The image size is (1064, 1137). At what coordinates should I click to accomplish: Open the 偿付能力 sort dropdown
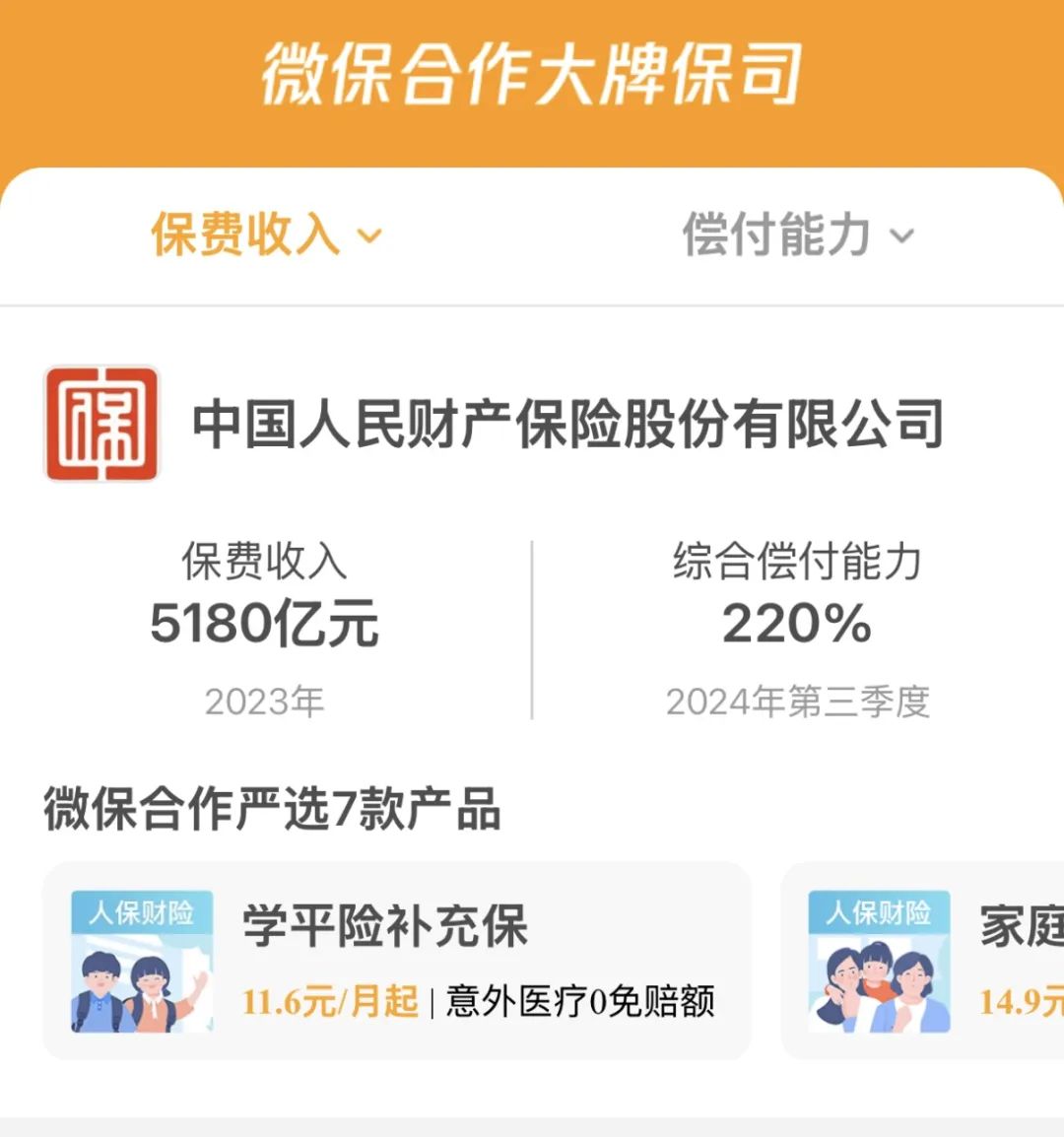point(798,235)
